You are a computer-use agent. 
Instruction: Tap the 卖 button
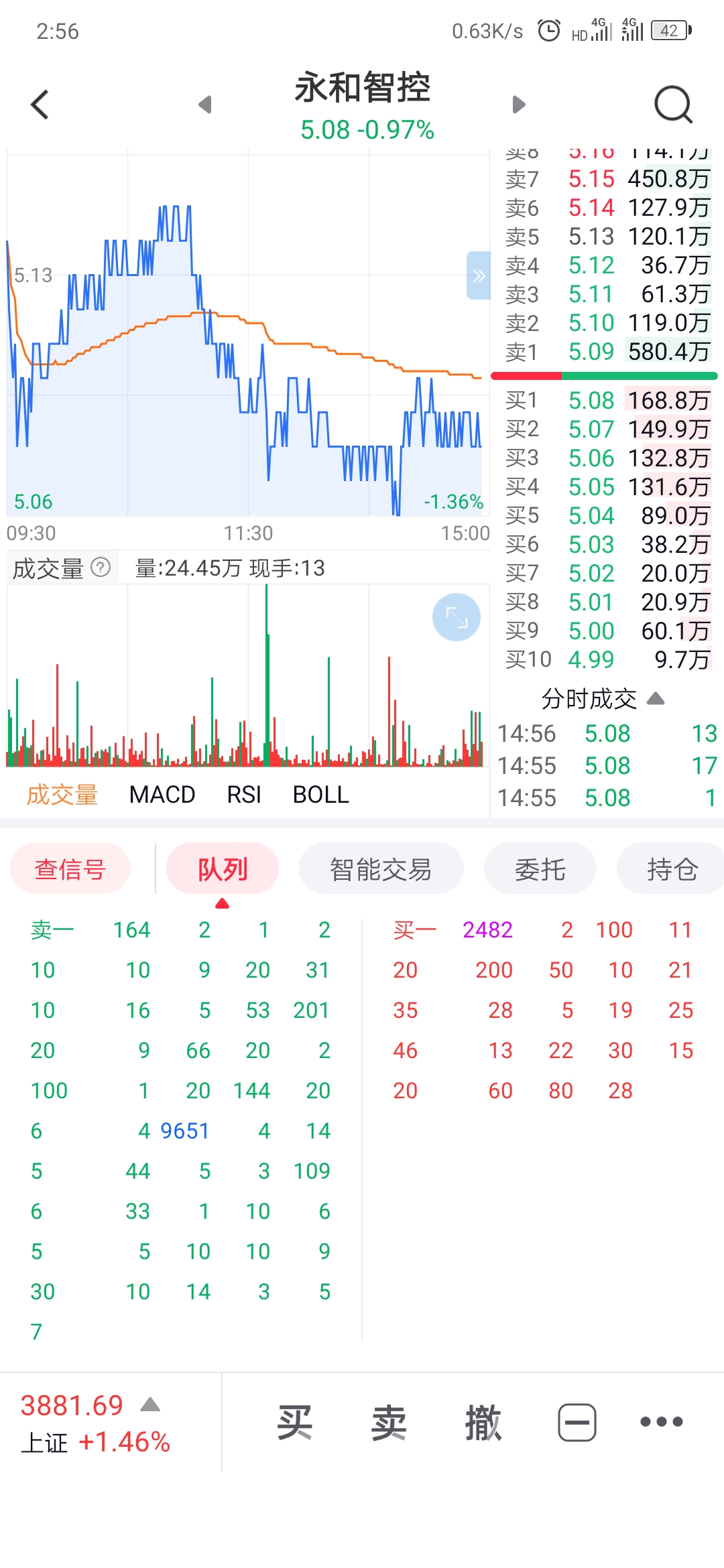[389, 1422]
